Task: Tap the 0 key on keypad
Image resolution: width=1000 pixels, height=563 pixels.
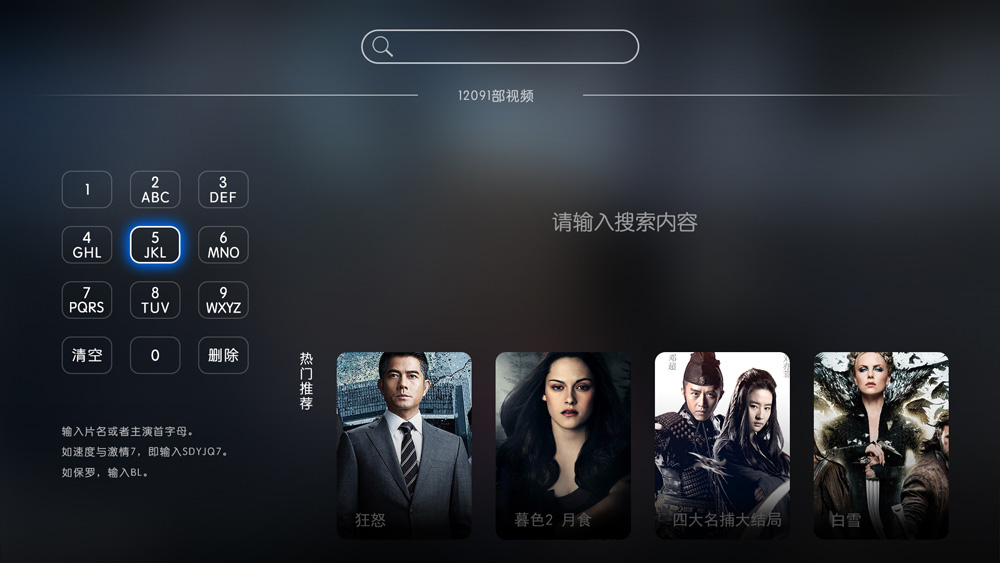Action: (155, 355)
